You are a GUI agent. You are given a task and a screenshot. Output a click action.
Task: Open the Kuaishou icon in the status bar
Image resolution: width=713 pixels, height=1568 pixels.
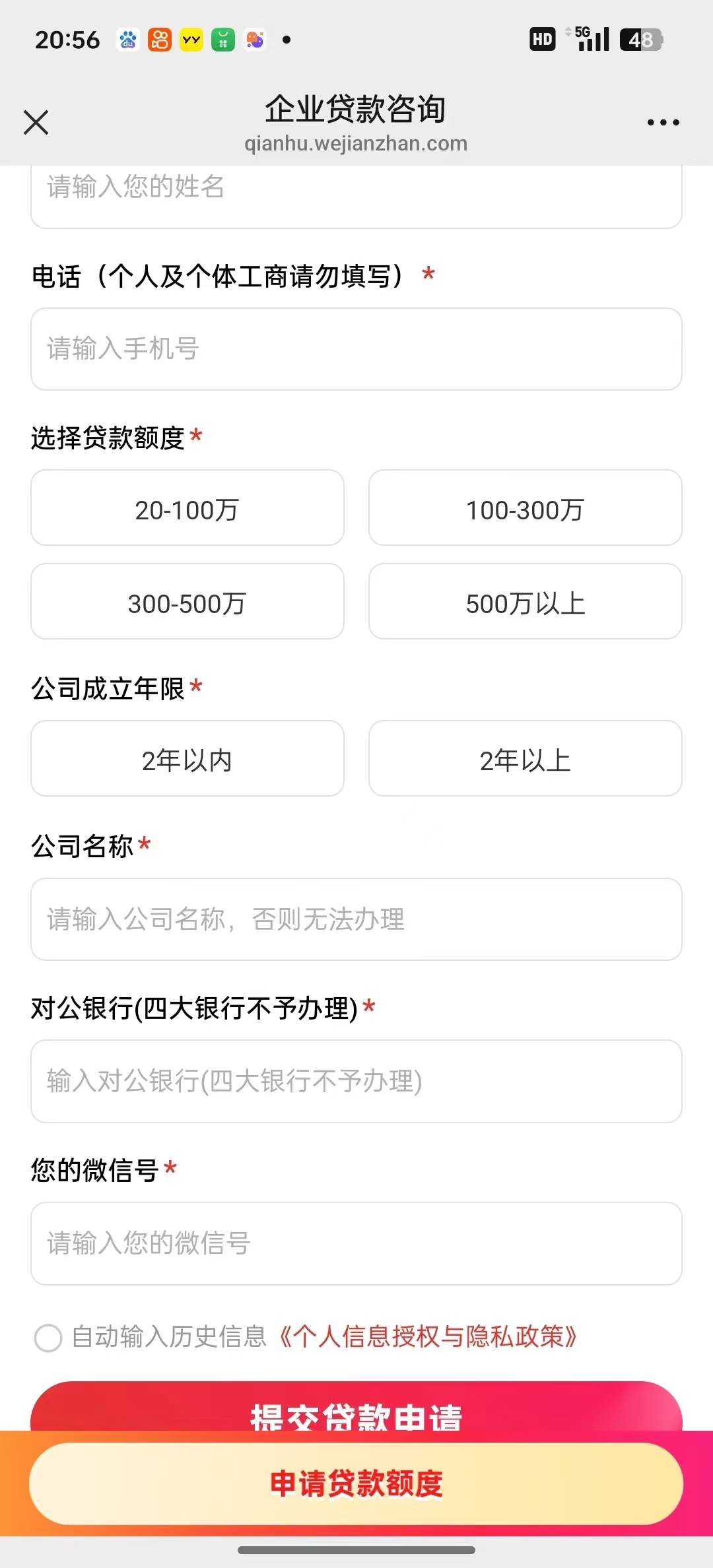(160, 40)
